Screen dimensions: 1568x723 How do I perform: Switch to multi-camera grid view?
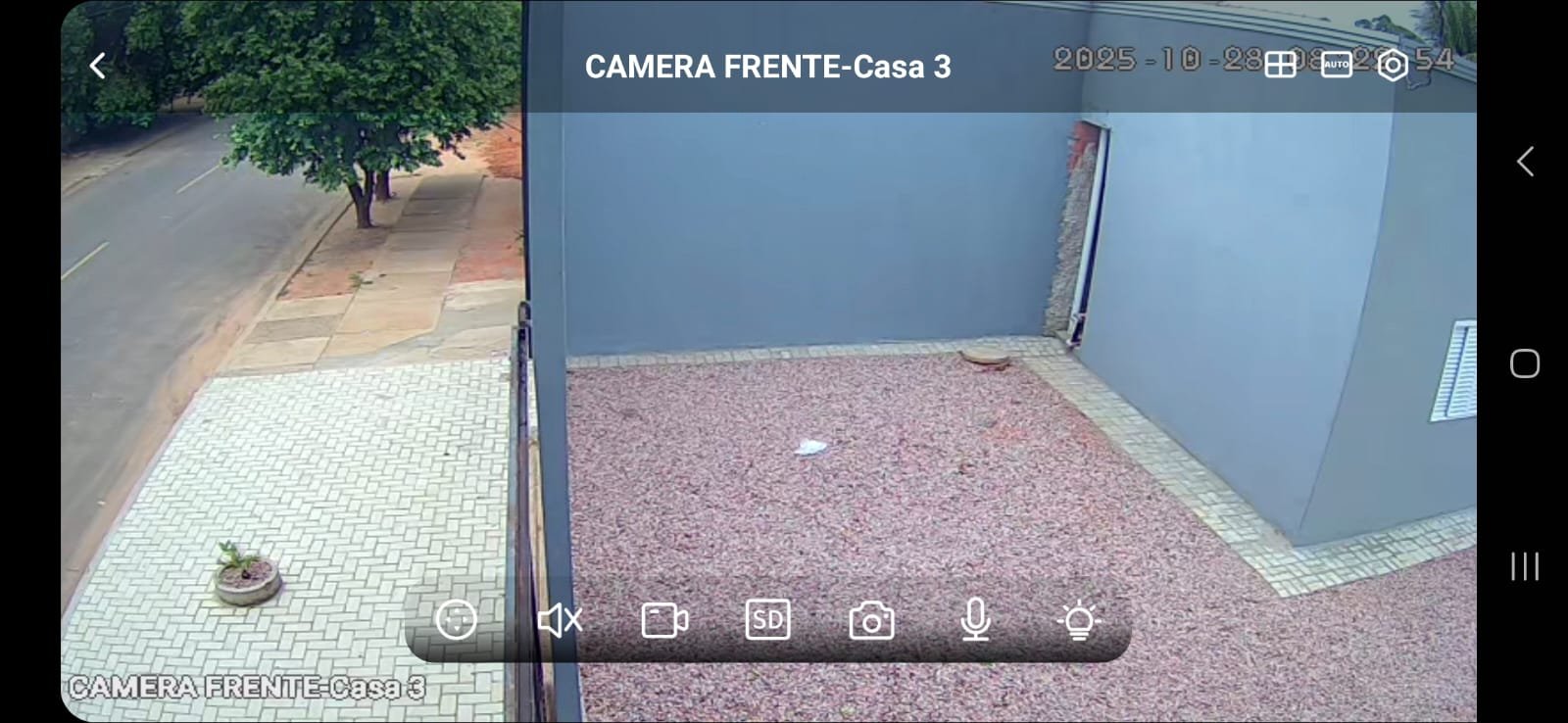(1280, 65)
